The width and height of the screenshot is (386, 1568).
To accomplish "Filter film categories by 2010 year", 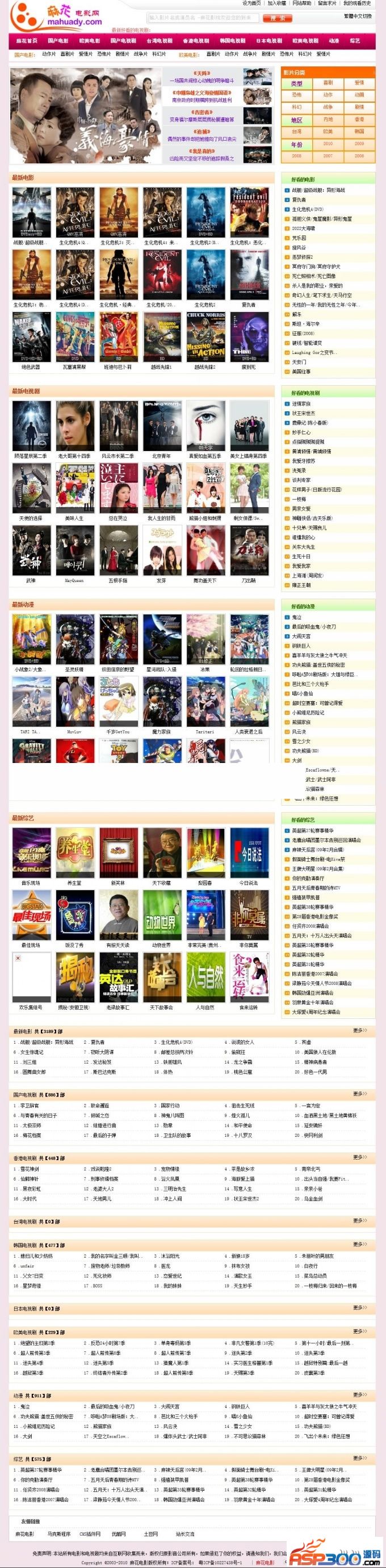I will pyautogui.click(x=328, y=144).
